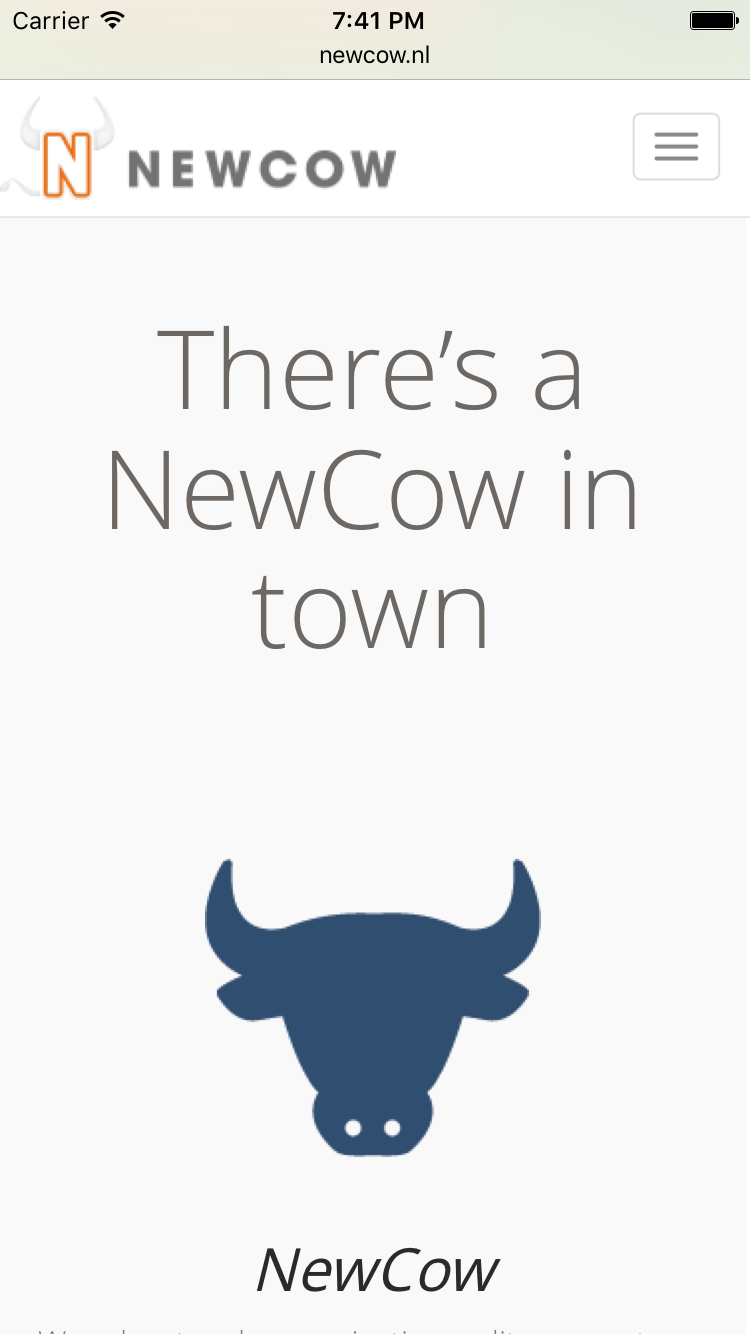This screenshot has width=750, height=1334.
Task: Tap the NewCow logo to go home
Action: pyautogui.click(x=205, y=150)
